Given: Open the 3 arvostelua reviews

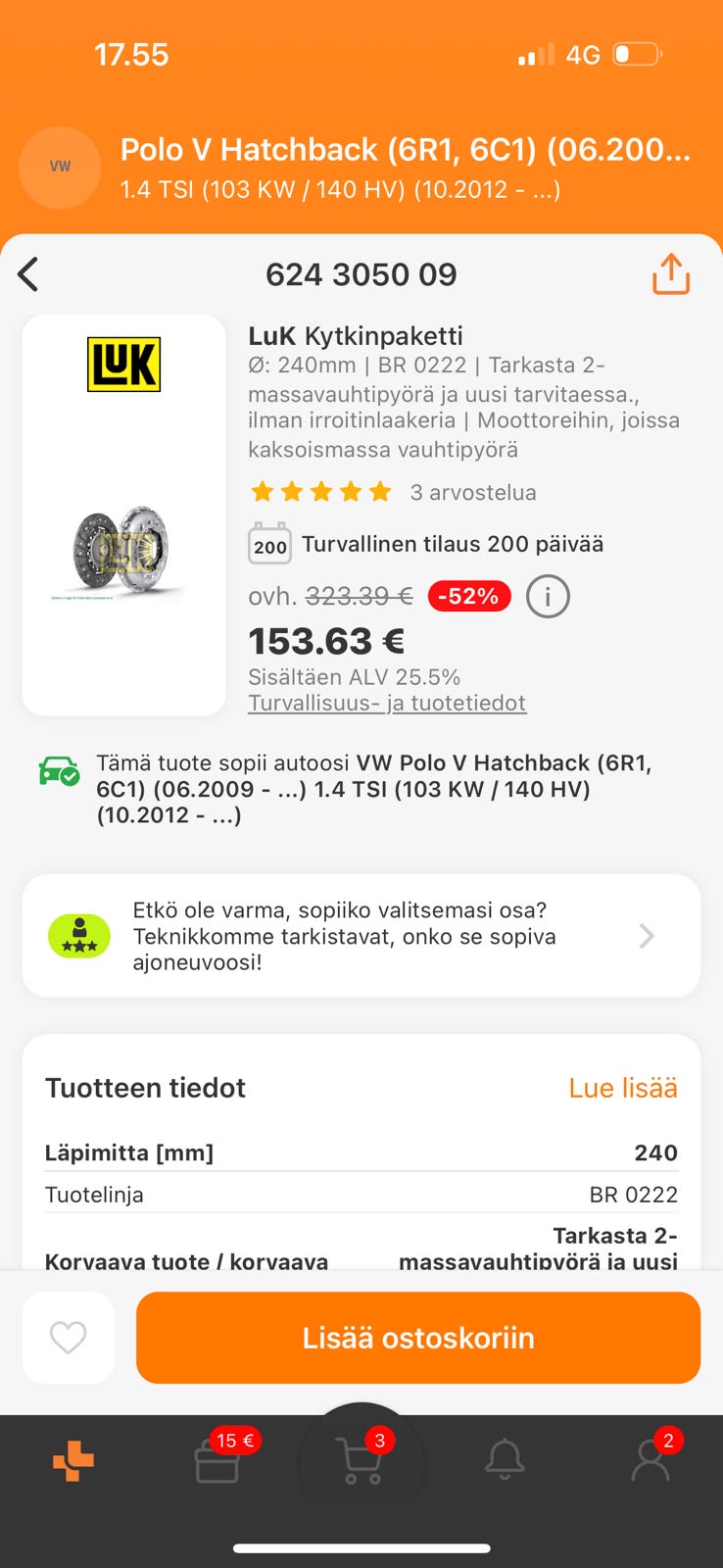Looking at the screenshot, I should 472,492.
